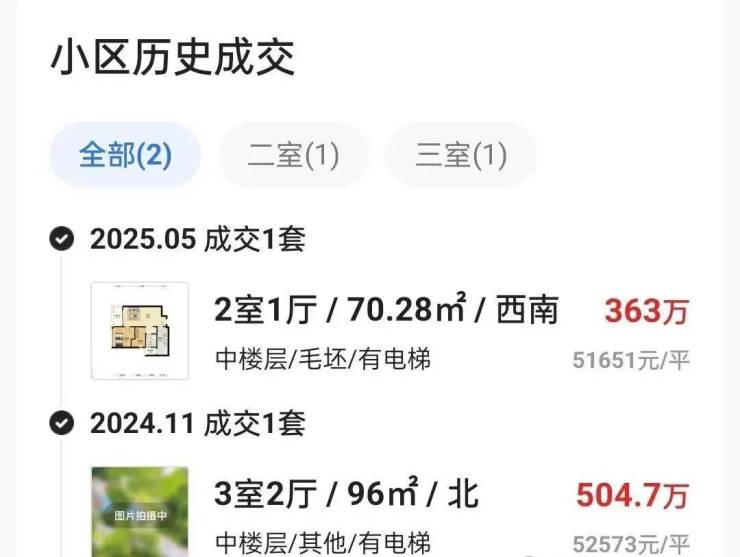Open the 3室2厅 96㎡ 北 transaction

point(347,494)
